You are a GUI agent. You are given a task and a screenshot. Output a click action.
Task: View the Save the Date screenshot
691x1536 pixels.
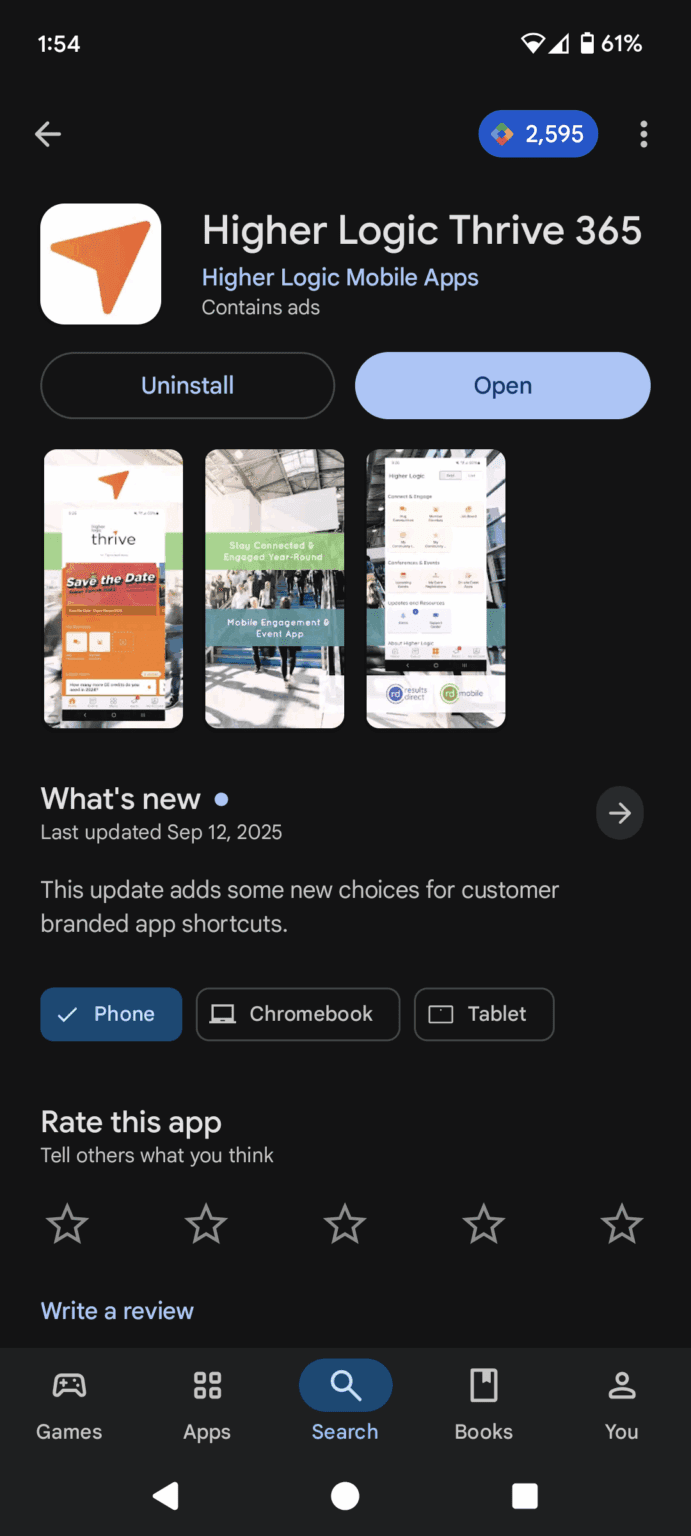tap(114, 588)
